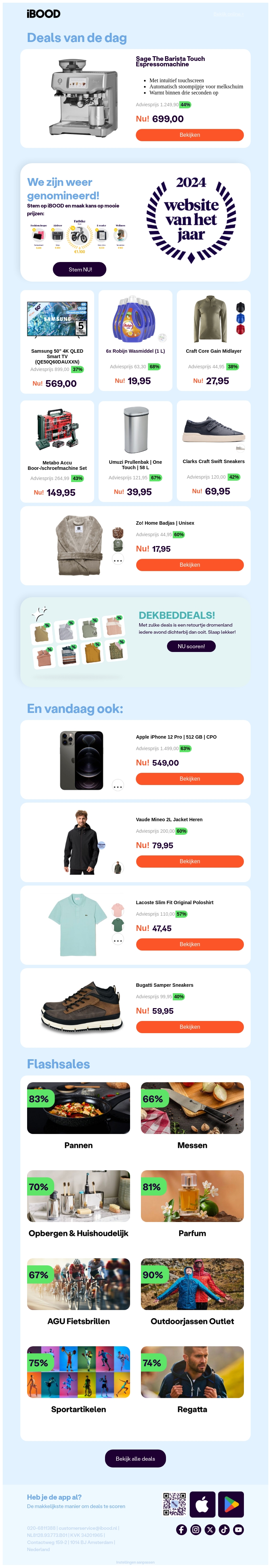Tap Bekijken for Zo! Home Badjas
The width and height of the screenshot is (271, 1568).
(189, 565)
